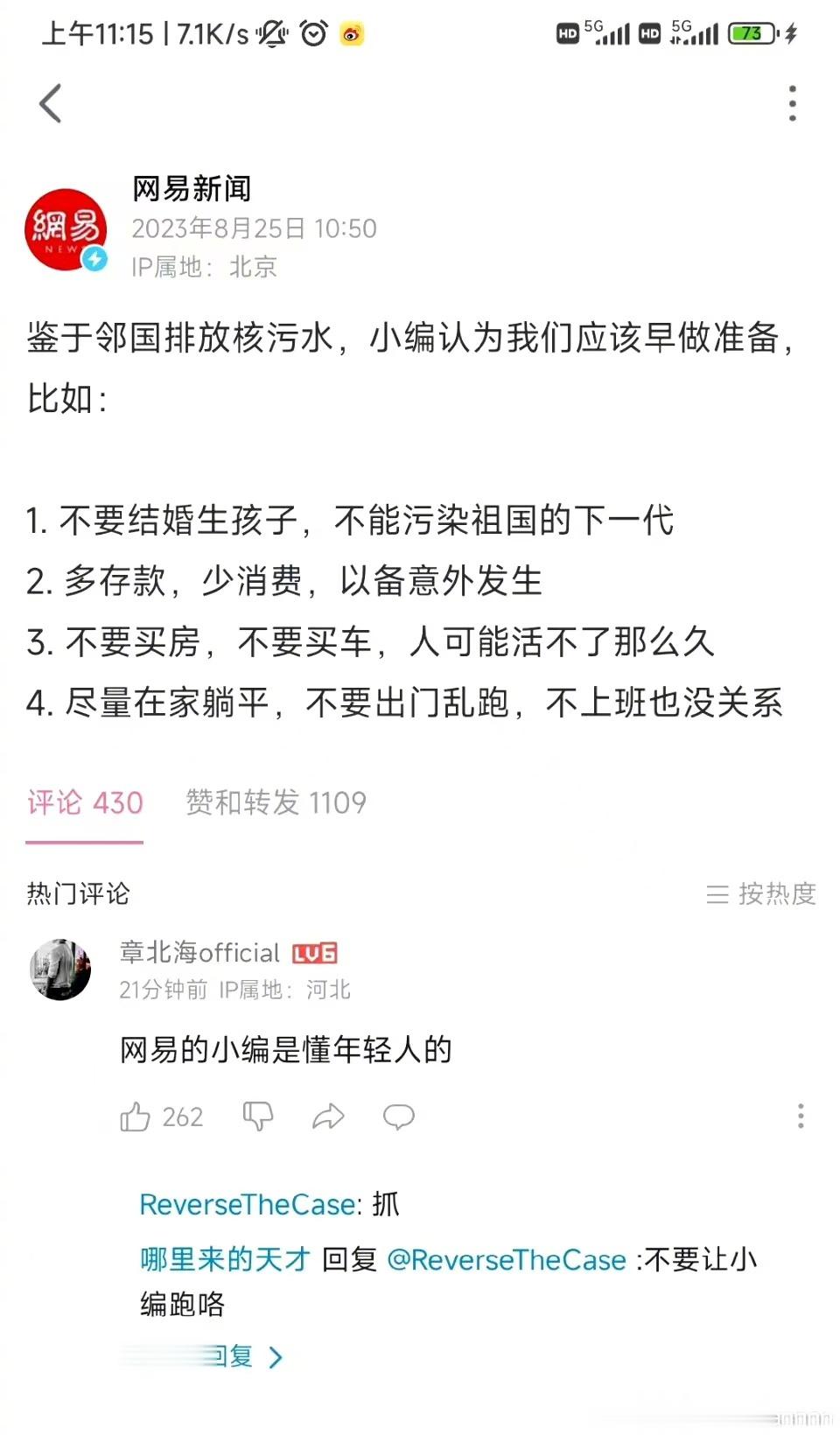
Task: Tap the comment bubble icon to reply
Action: 400,1116
